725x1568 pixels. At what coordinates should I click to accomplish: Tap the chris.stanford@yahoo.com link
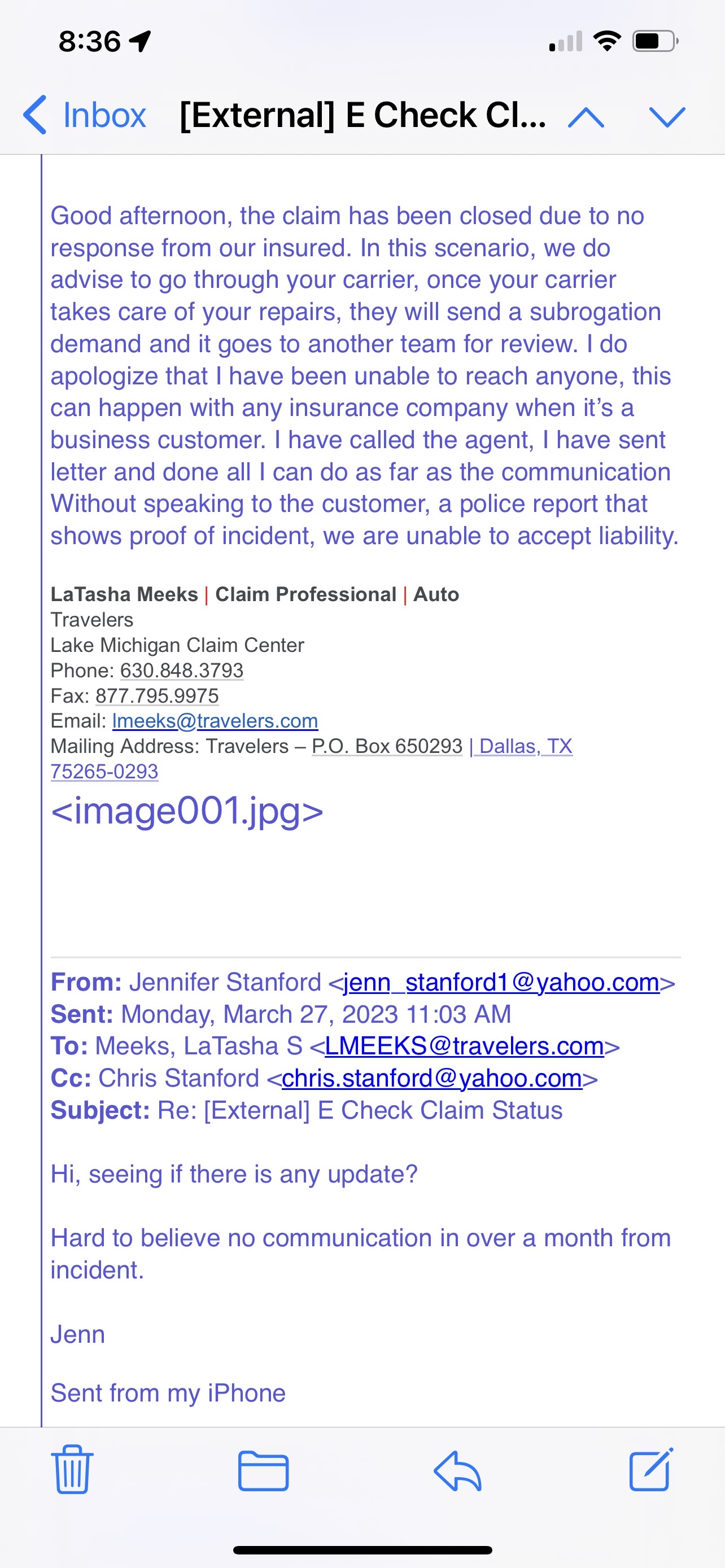432,1079
